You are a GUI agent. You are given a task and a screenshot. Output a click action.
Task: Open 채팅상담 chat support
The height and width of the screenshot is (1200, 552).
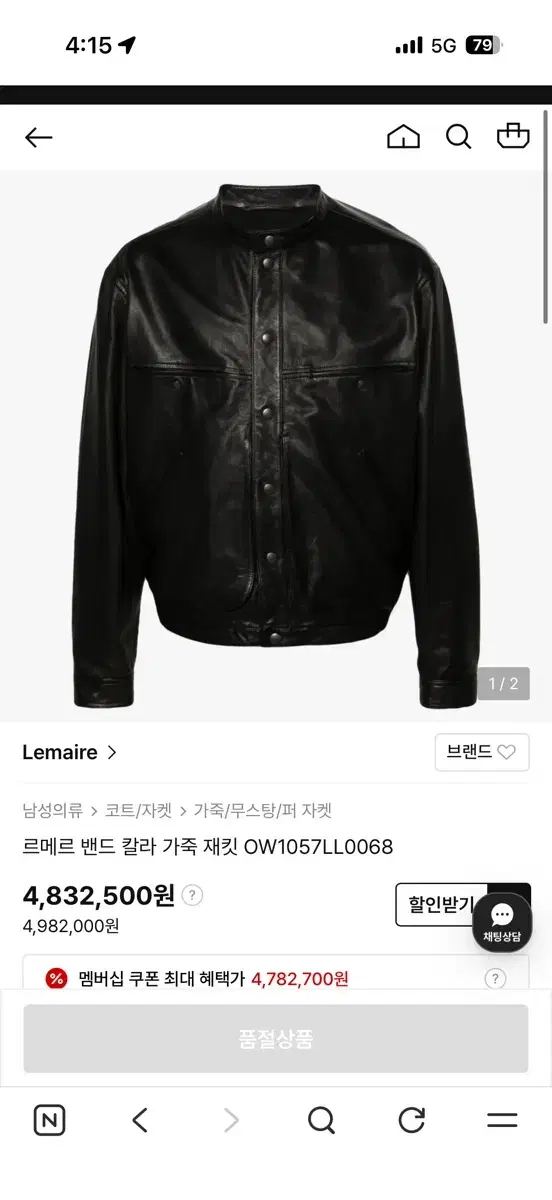click(x=502, y=922)
